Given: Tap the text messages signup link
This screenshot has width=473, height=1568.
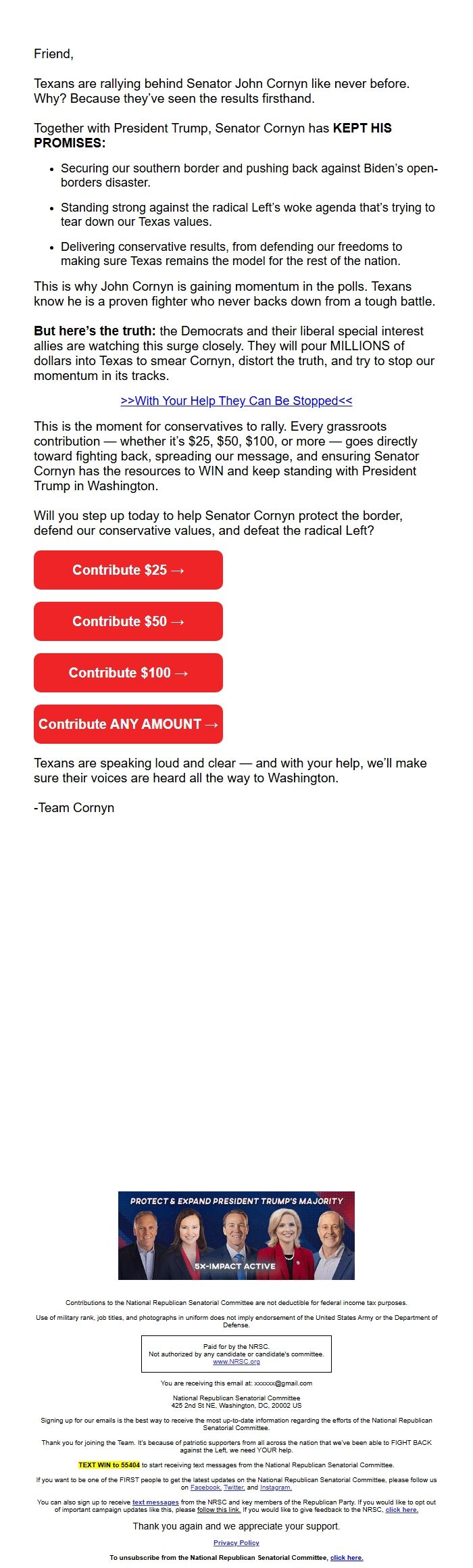Looking at the screenshot, I should (x=155, y=1502).
